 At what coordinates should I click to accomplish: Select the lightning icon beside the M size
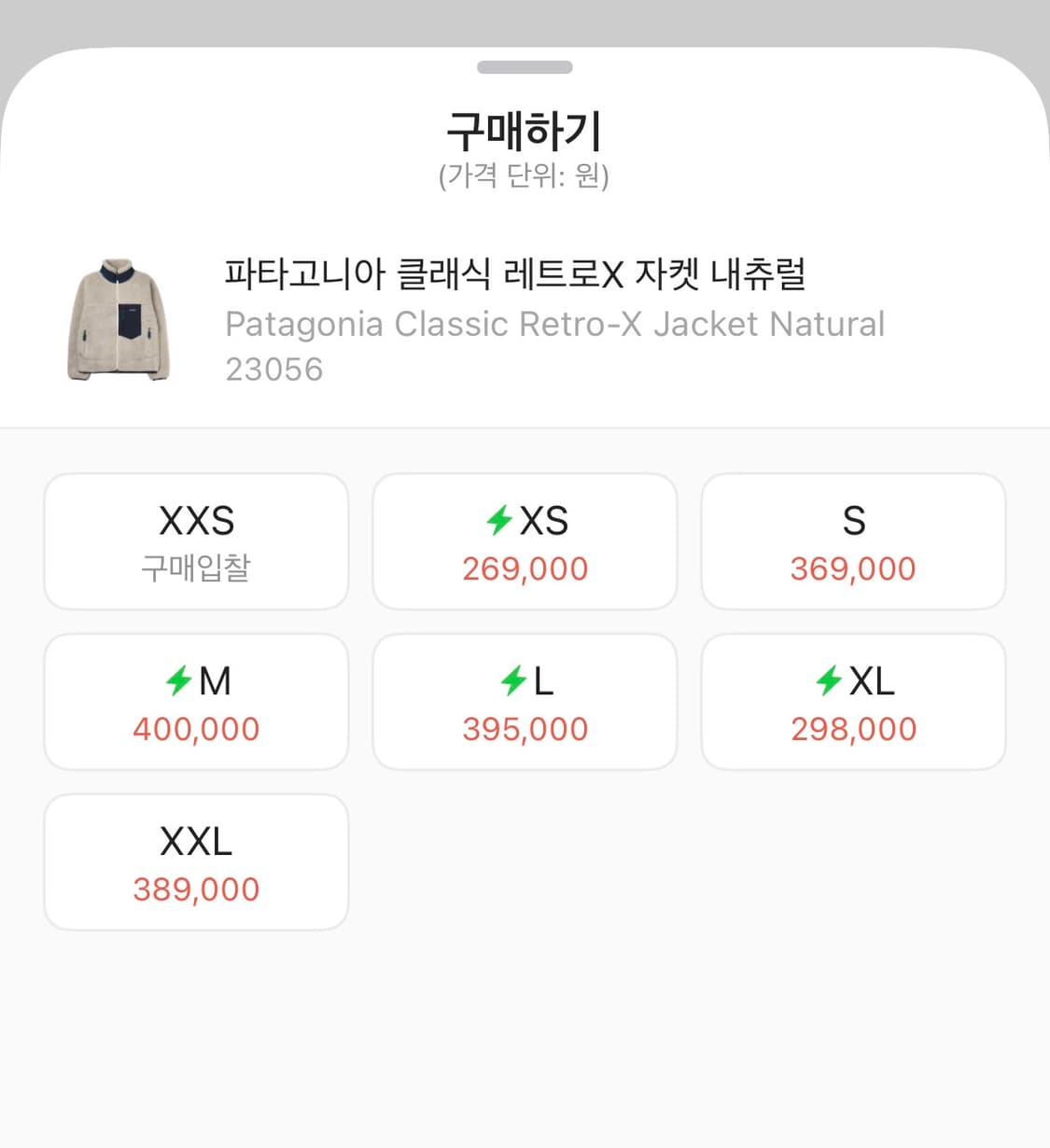(x=181, y=680)
